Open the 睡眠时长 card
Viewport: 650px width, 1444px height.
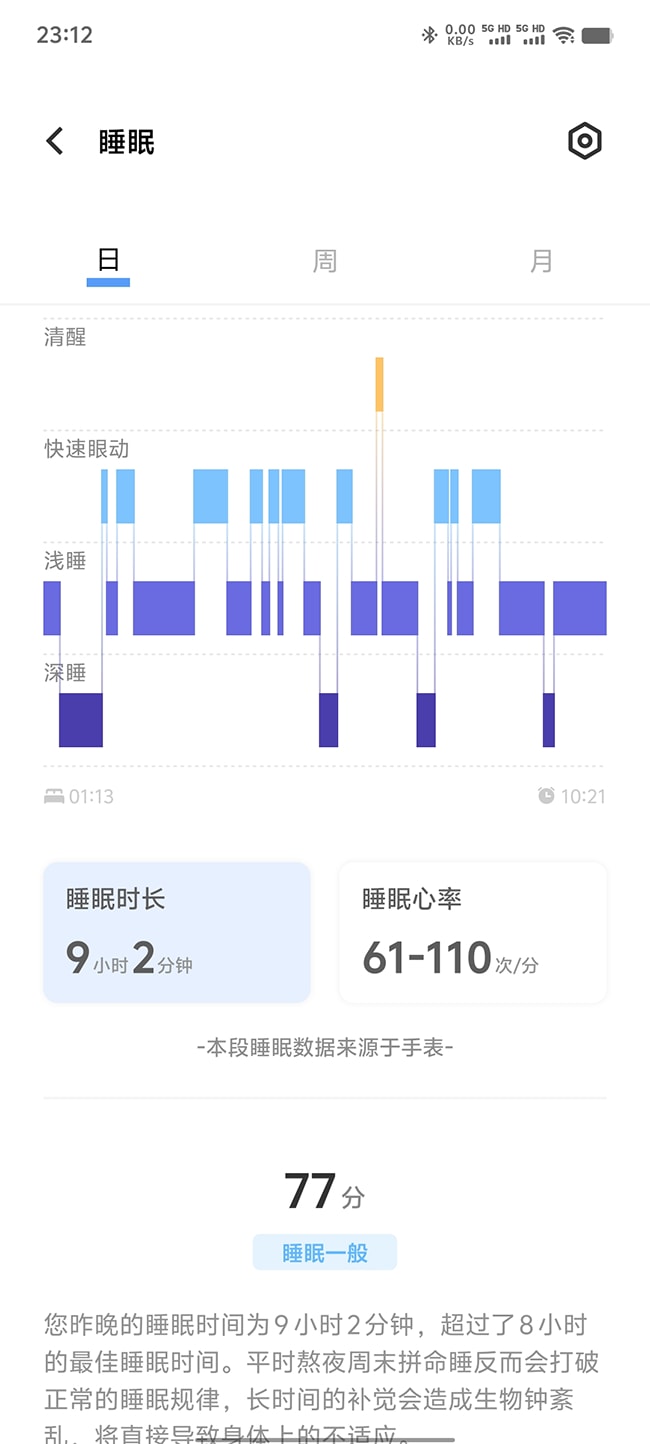(x=177, y=932)
